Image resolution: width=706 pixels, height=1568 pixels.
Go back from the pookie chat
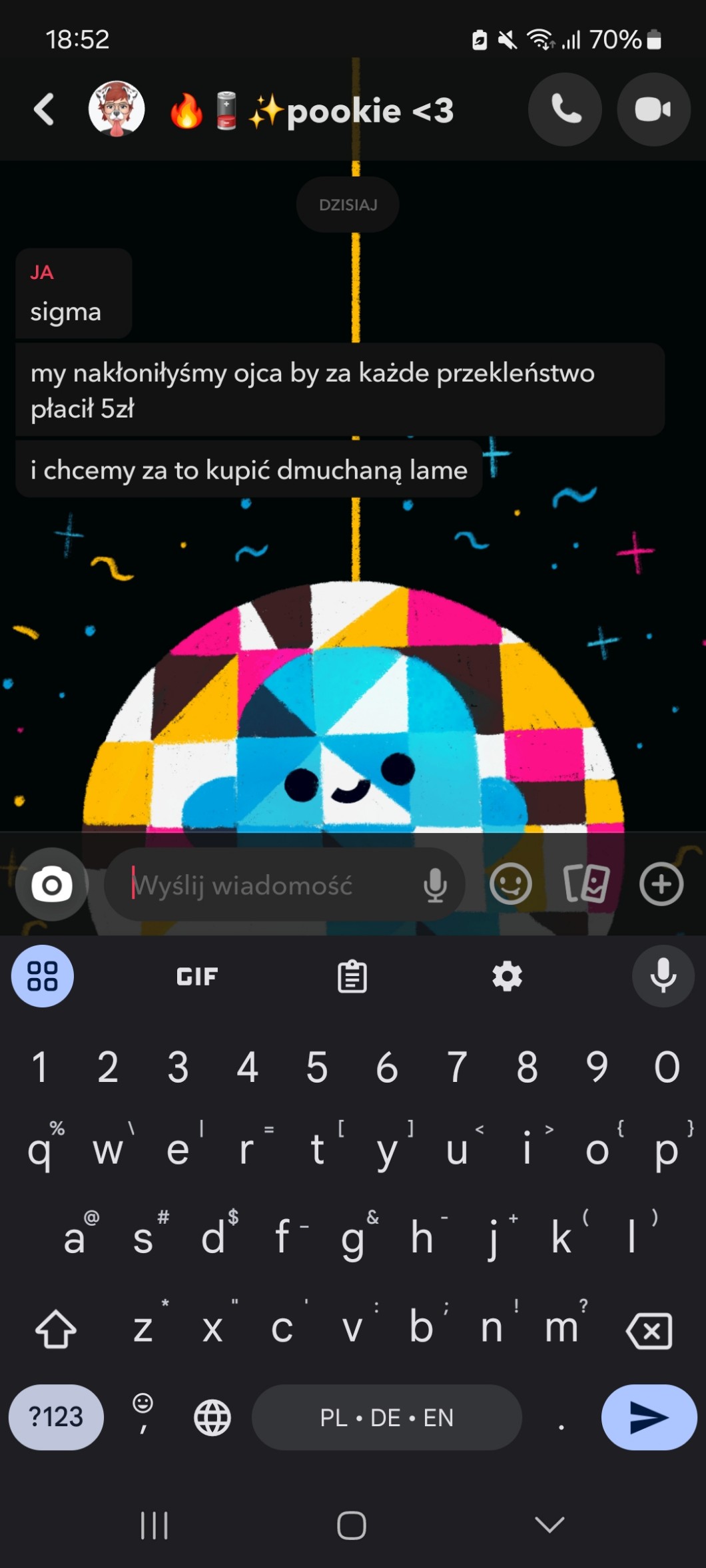pos(44,110)
